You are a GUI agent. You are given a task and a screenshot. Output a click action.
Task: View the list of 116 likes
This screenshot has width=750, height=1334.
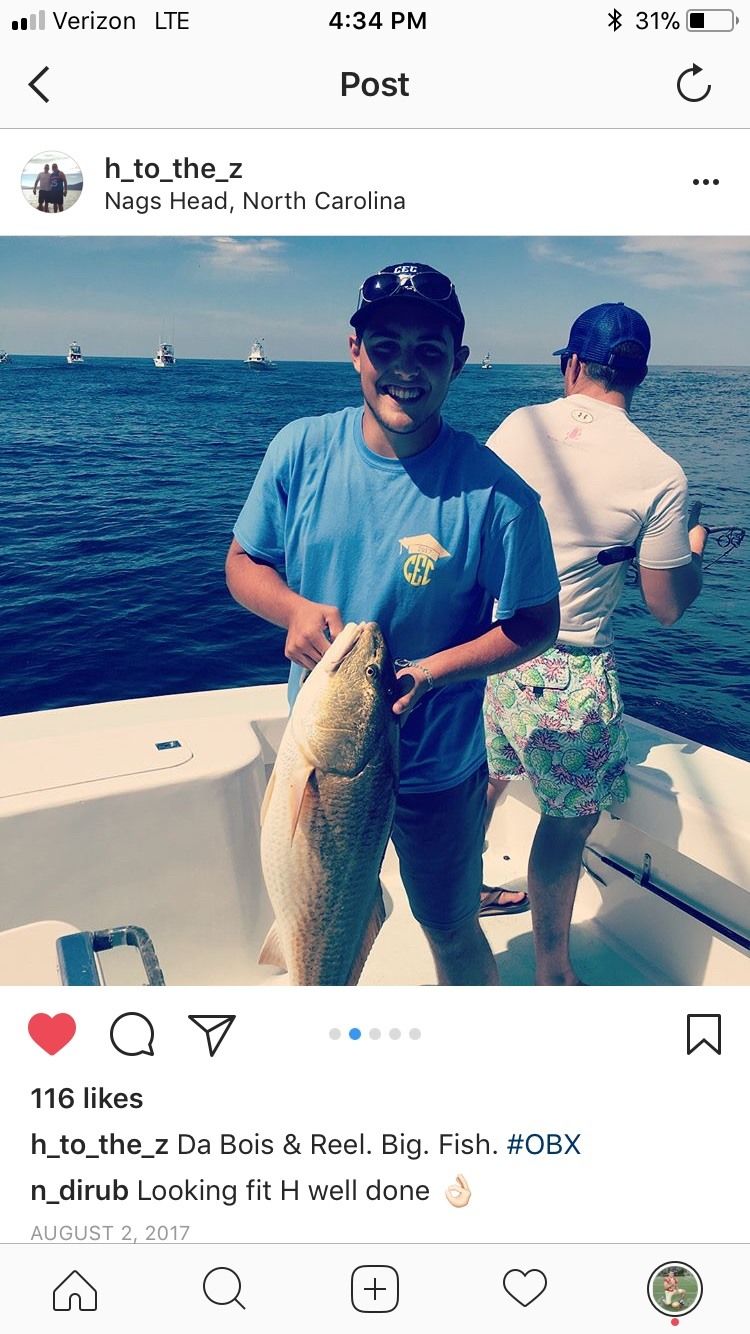click(87, 1098)
